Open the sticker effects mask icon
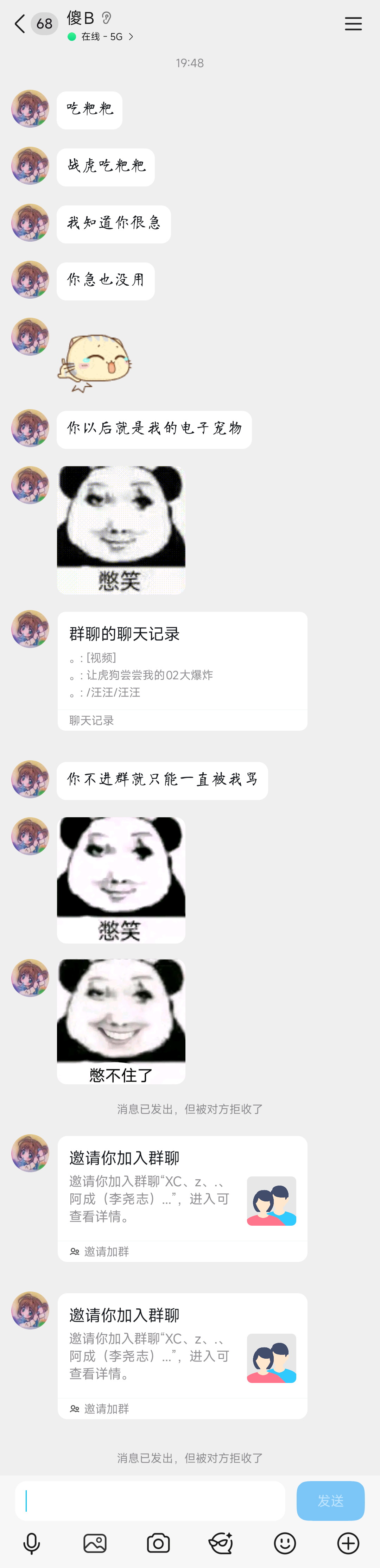Image resolution: width=380 pixels, height=1568 pixels. 221,1543
